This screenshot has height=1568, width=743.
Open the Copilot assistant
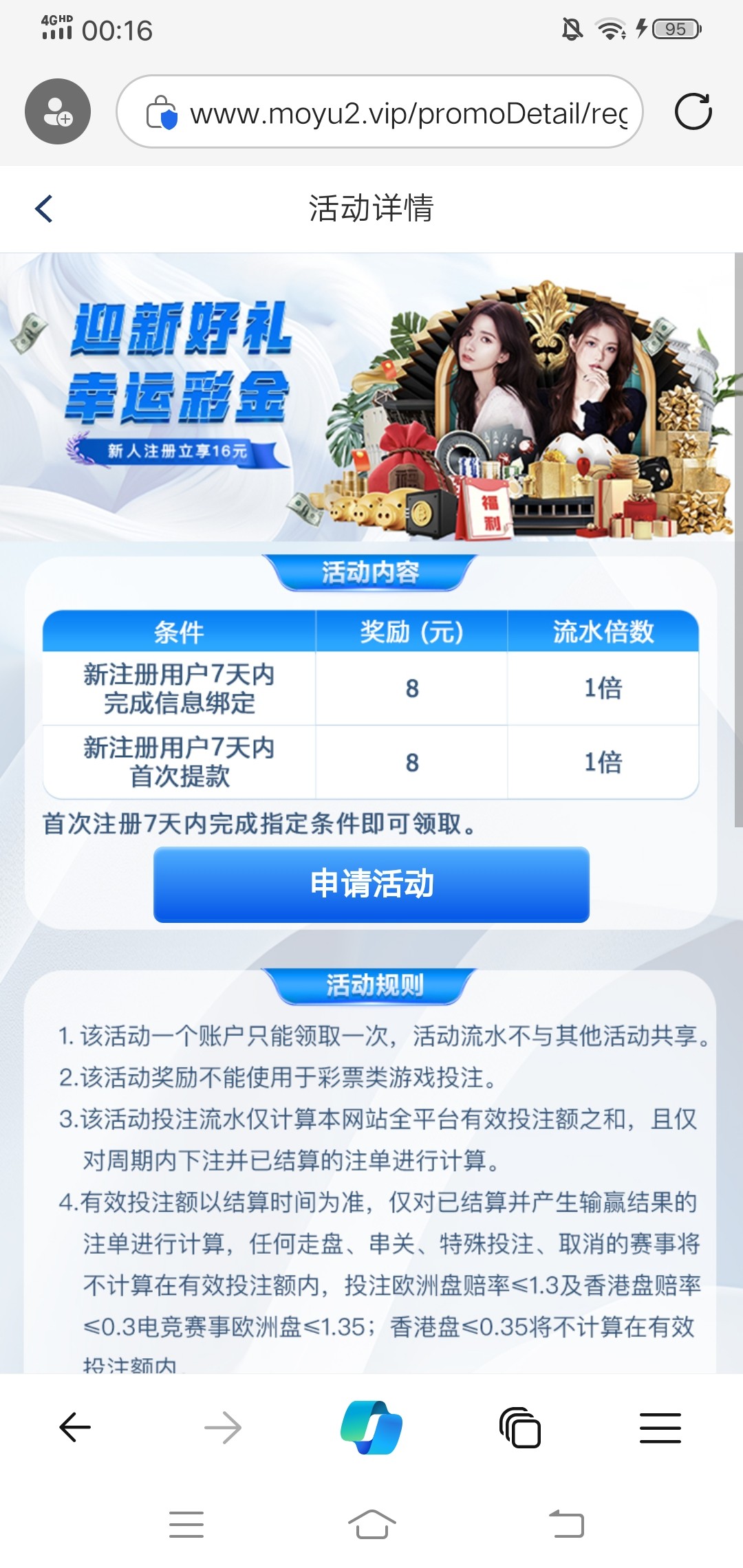coord(371,1428)
